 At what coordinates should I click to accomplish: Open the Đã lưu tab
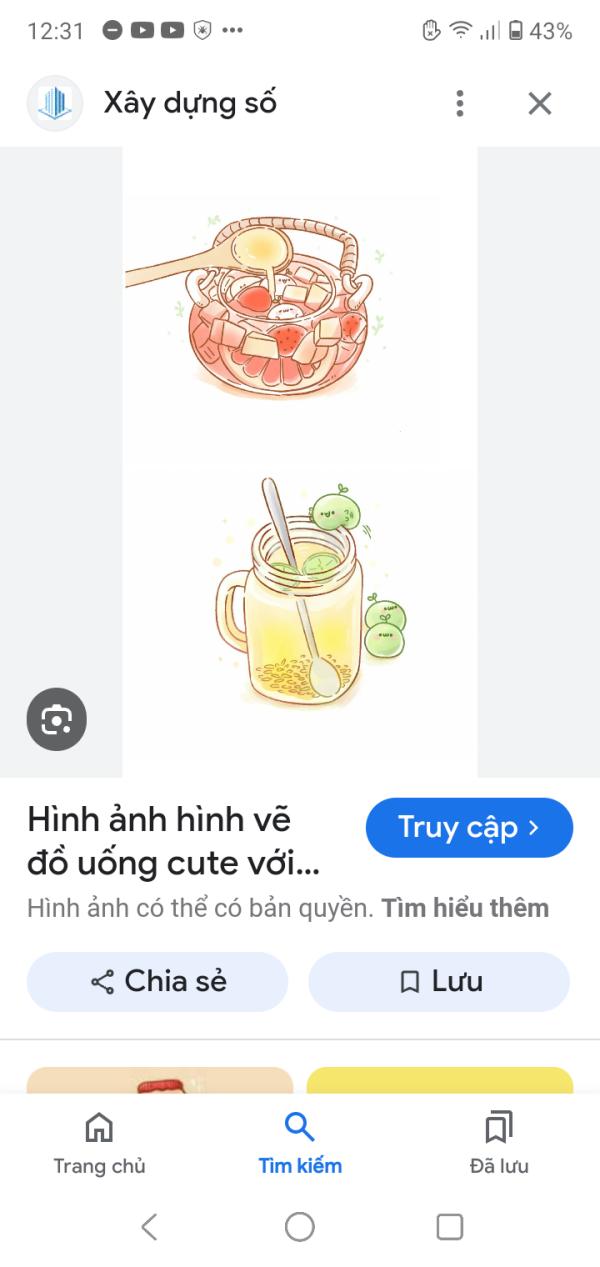[499, 1143]
